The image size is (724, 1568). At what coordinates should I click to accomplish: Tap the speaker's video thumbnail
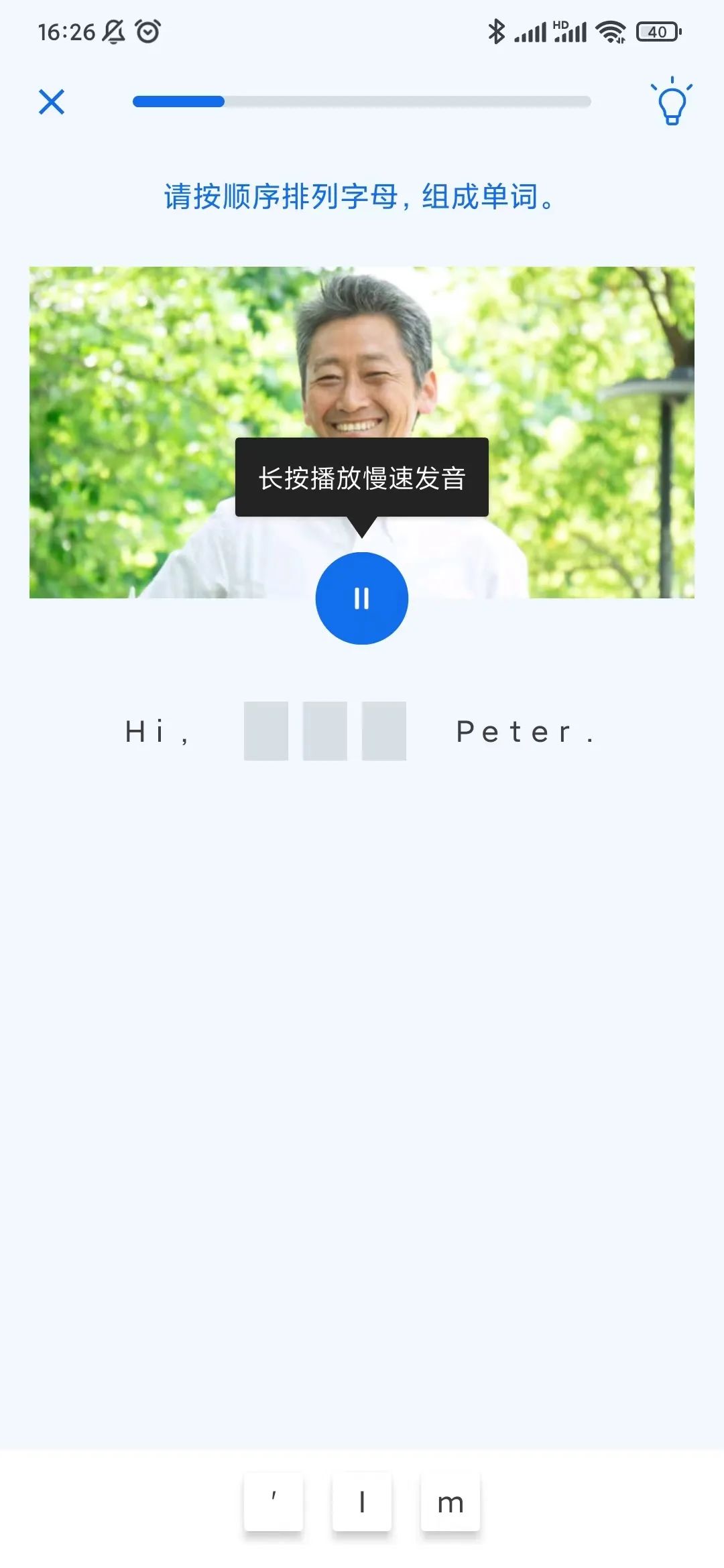[x=362, y=369]
